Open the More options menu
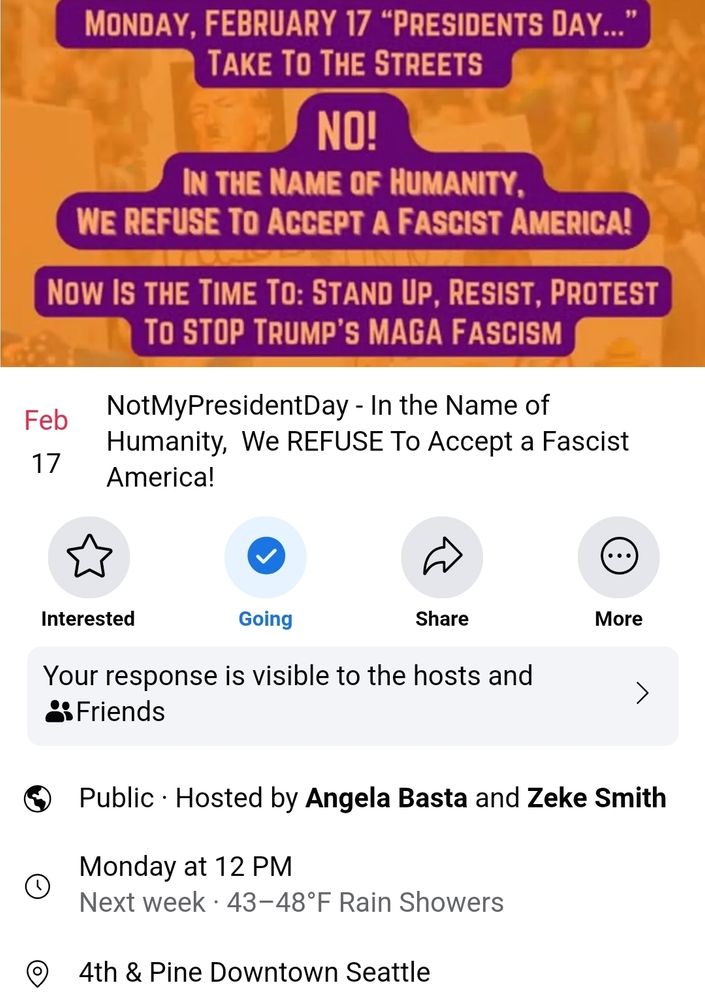705x1000 pixels. pos(618,558)
